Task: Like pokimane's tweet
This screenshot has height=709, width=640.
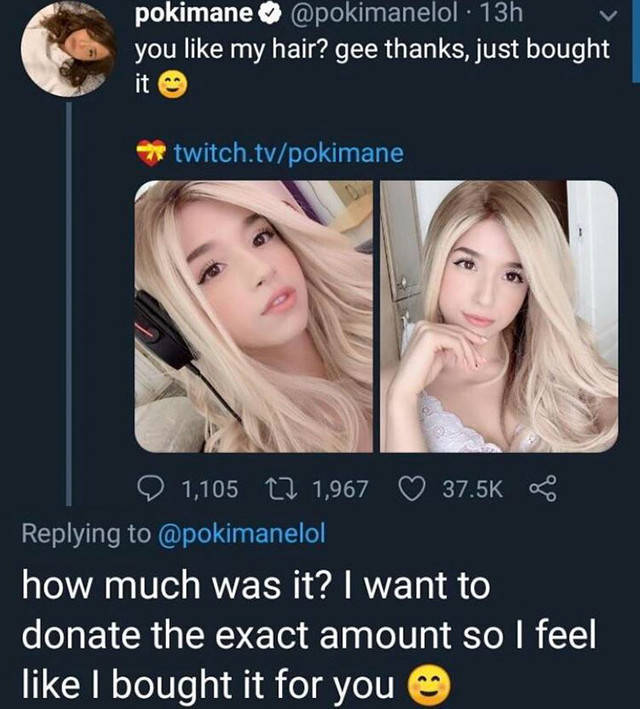Action: pos(410,488)
